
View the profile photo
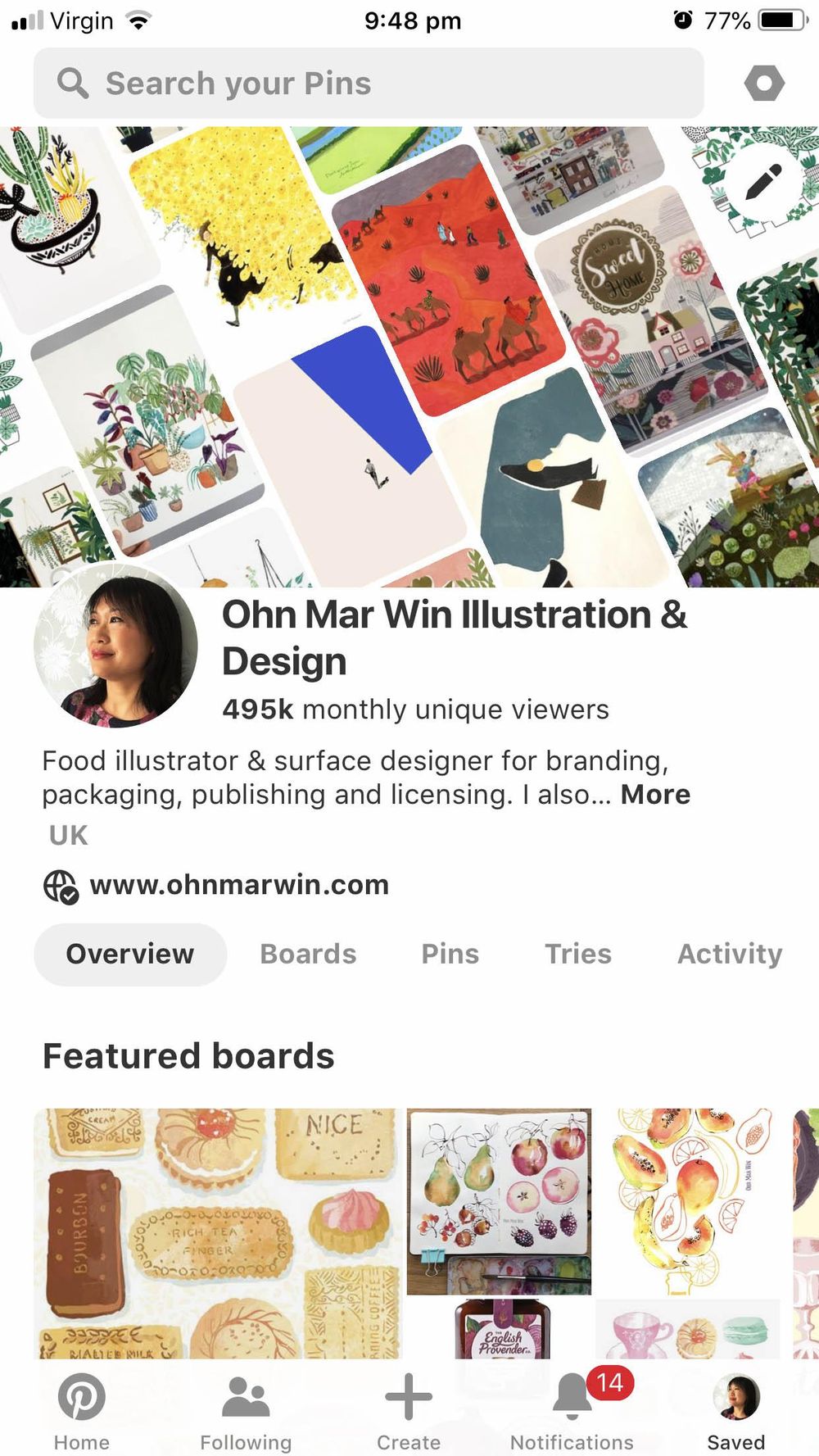[115, 645]
